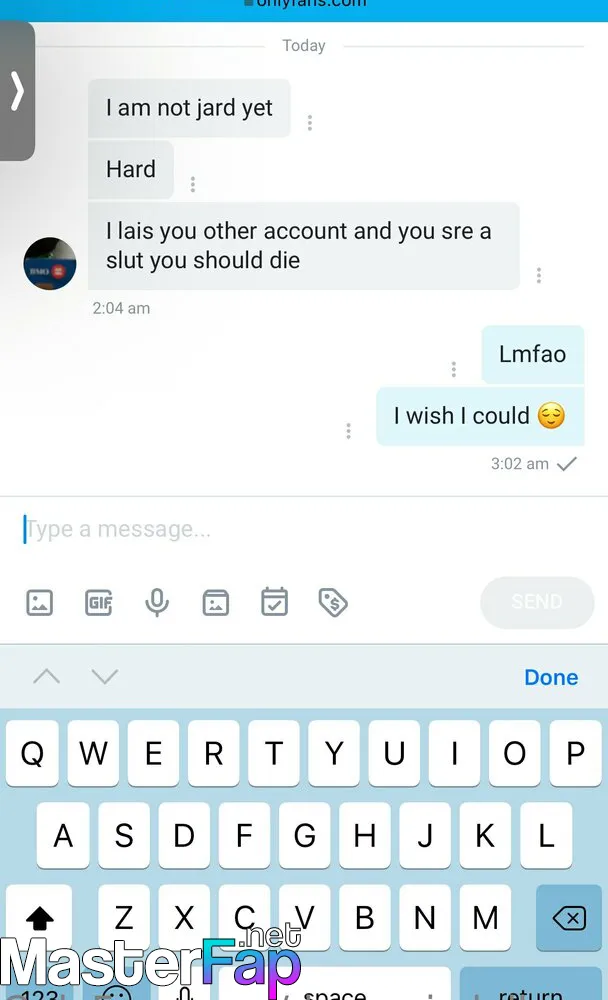
Task: Open options for the 'I am not jard yet' message
Action: tap(310, 123)
